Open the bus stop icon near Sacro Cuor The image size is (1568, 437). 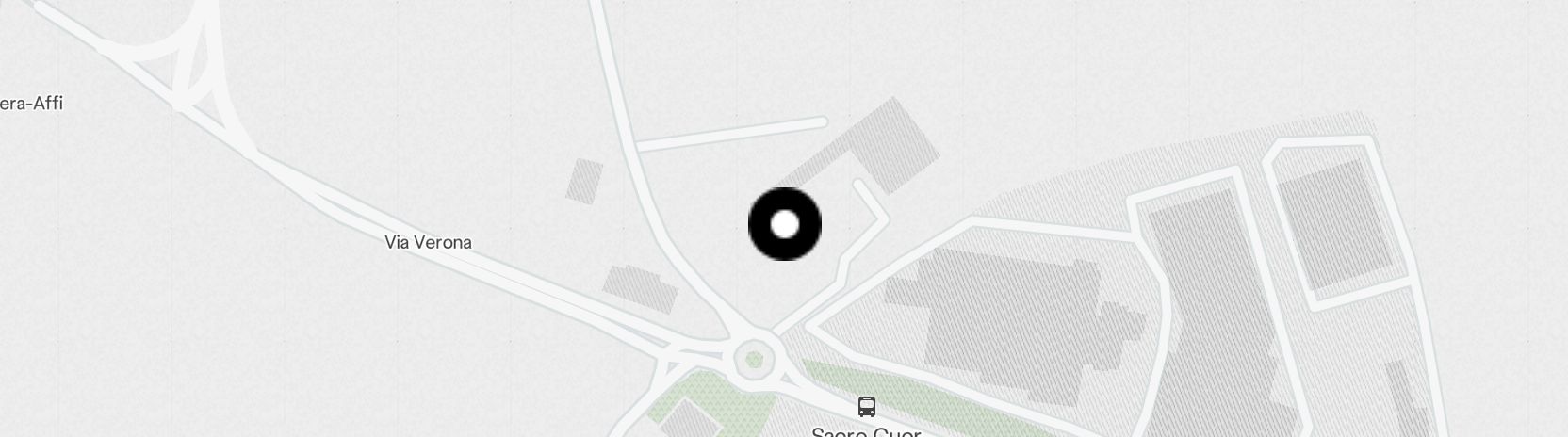click(867, 407)
